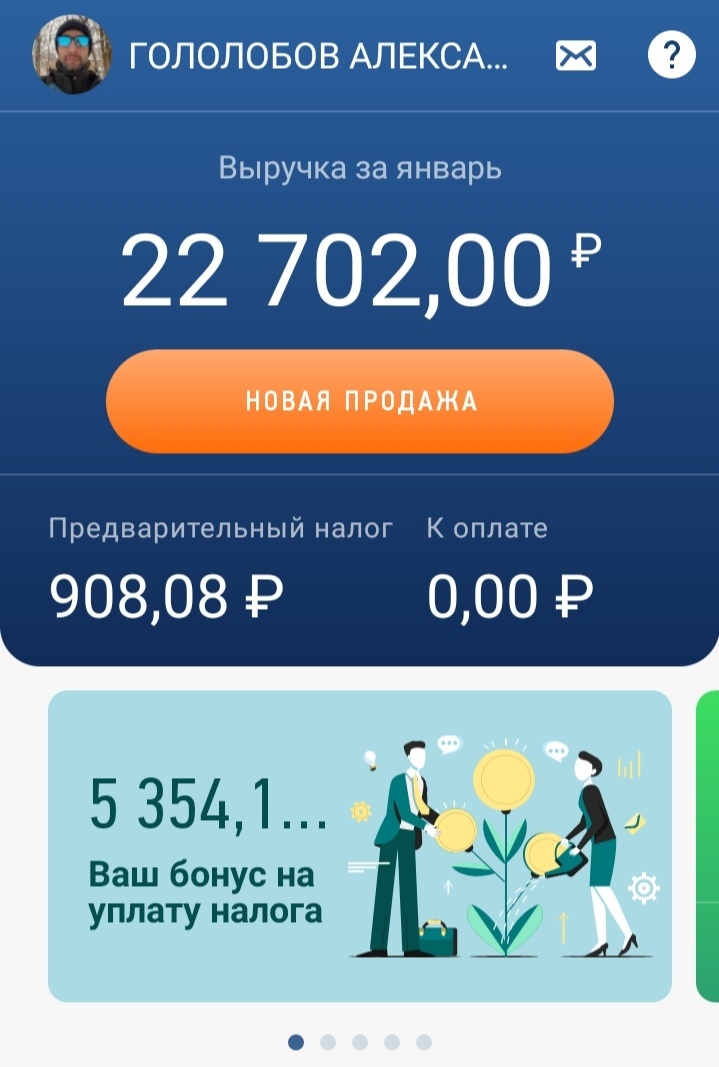The image size is (719, 1067).
Task: Open the tax bonus card
Action: click(x=360, y=846)
